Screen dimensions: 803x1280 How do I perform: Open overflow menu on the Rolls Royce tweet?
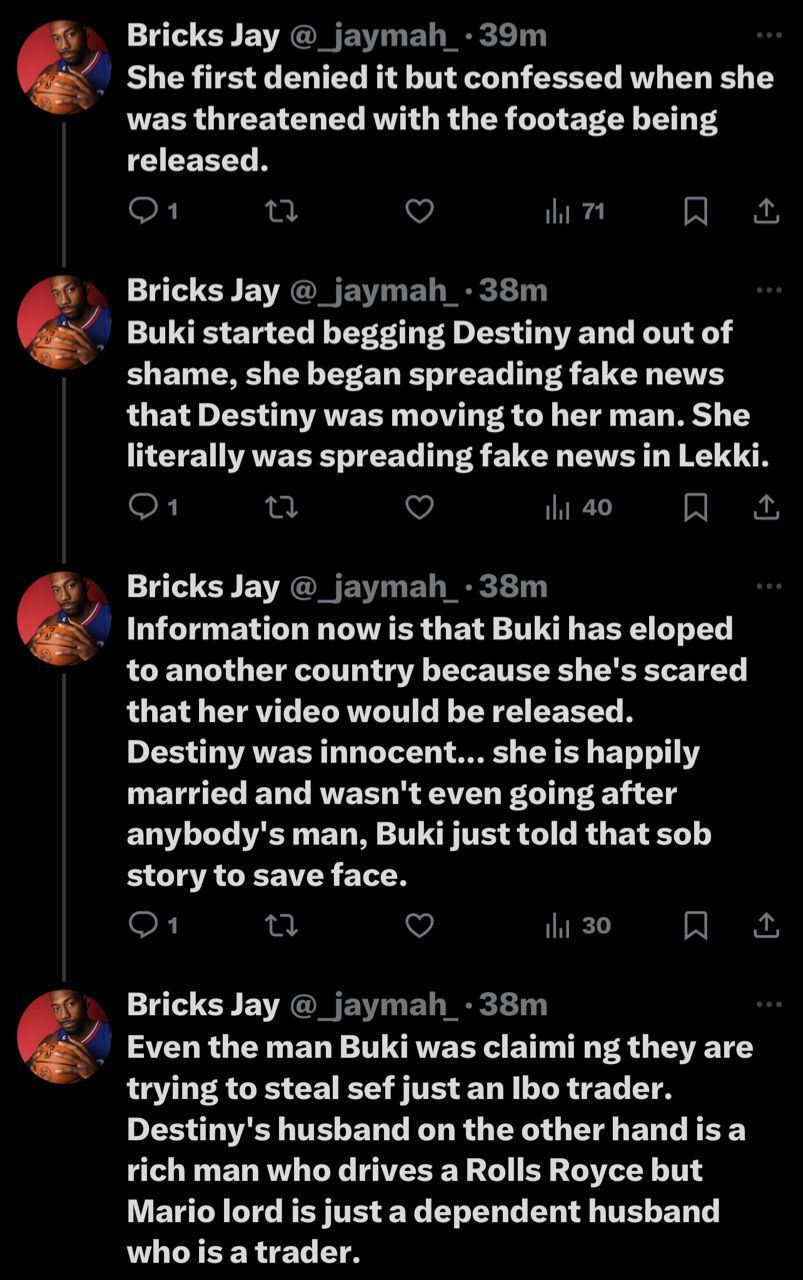coord(768,1004)
